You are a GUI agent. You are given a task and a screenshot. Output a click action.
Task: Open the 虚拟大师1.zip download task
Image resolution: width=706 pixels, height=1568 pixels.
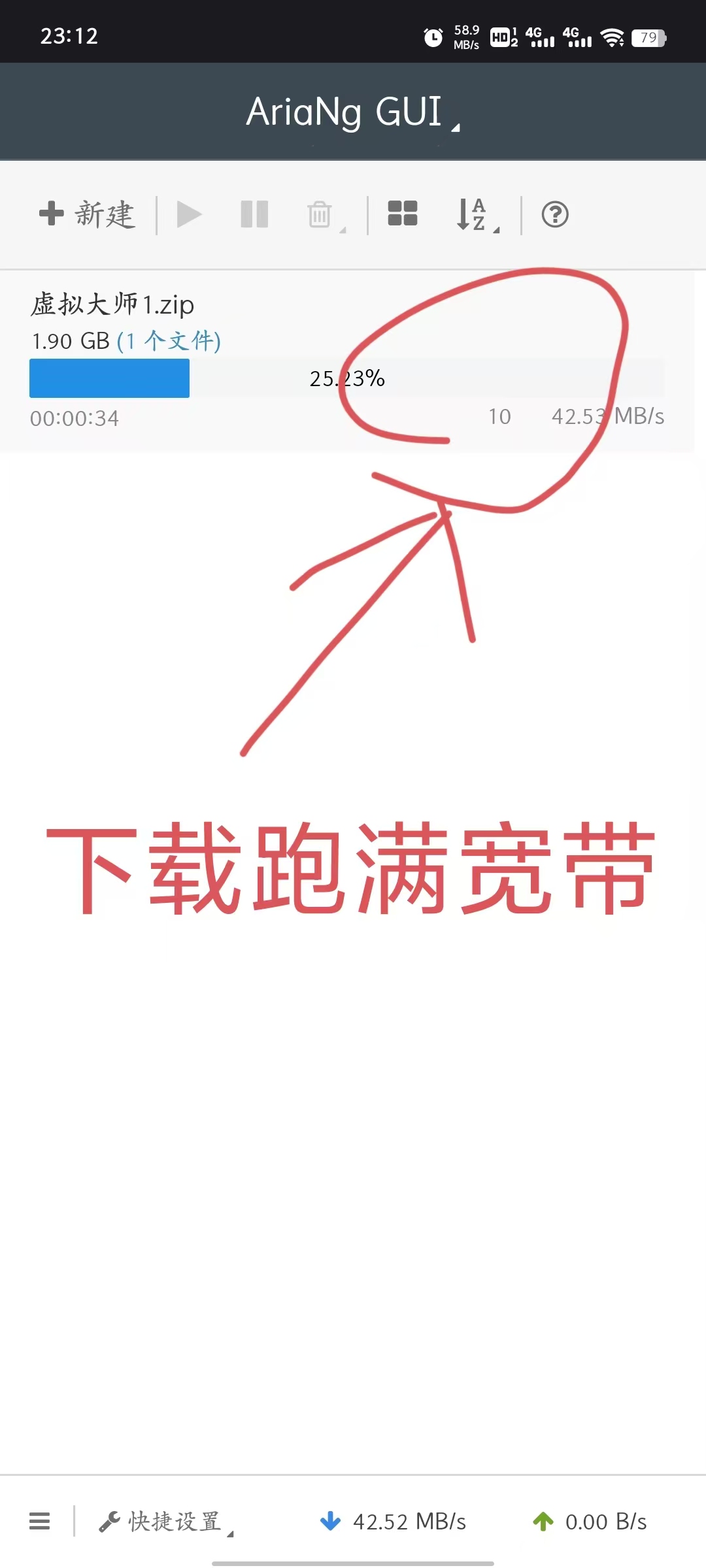point(112,304)
